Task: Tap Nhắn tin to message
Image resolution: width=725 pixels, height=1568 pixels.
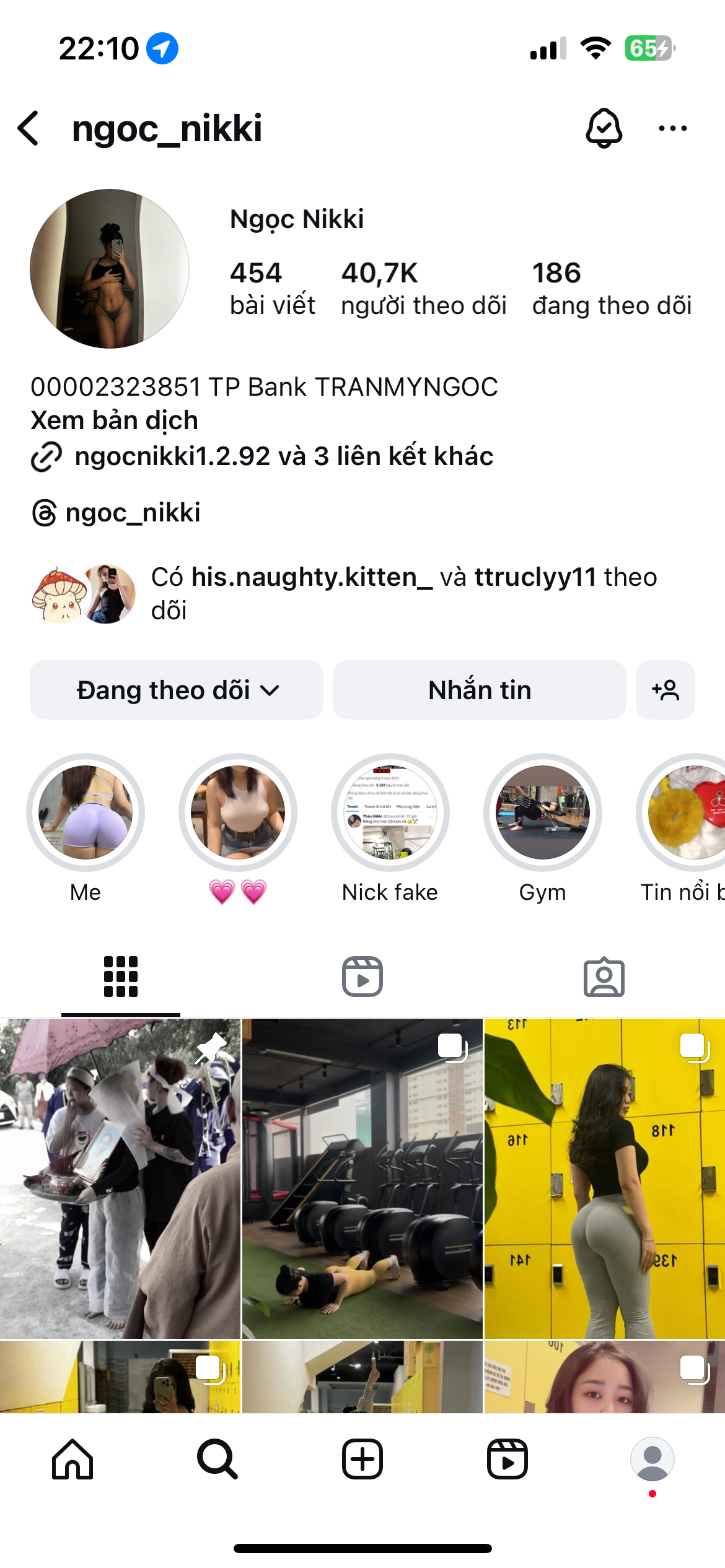Action: pyautogui.click(x=479, y=690)
